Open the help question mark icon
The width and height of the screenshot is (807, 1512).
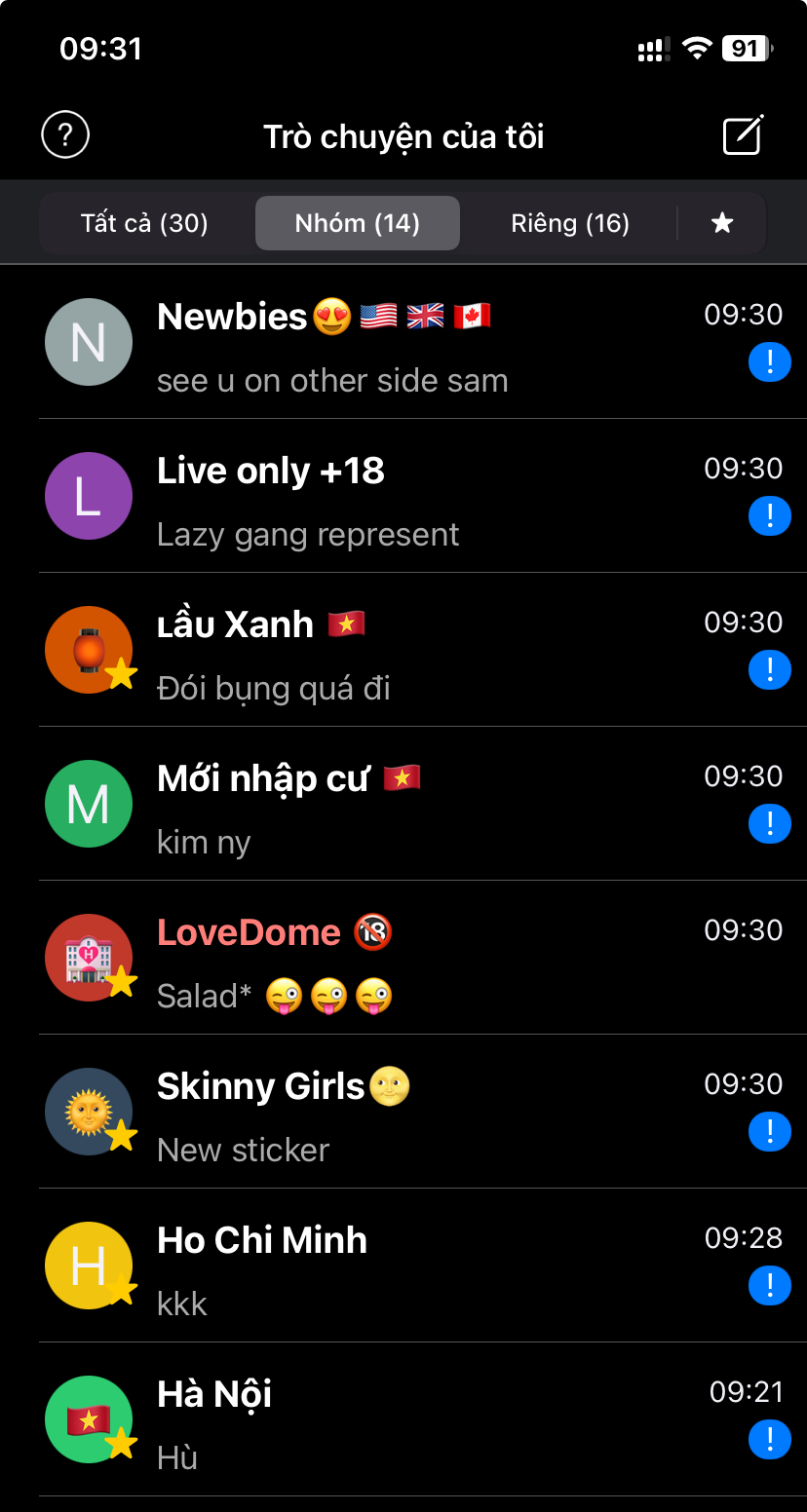[65, 135]
